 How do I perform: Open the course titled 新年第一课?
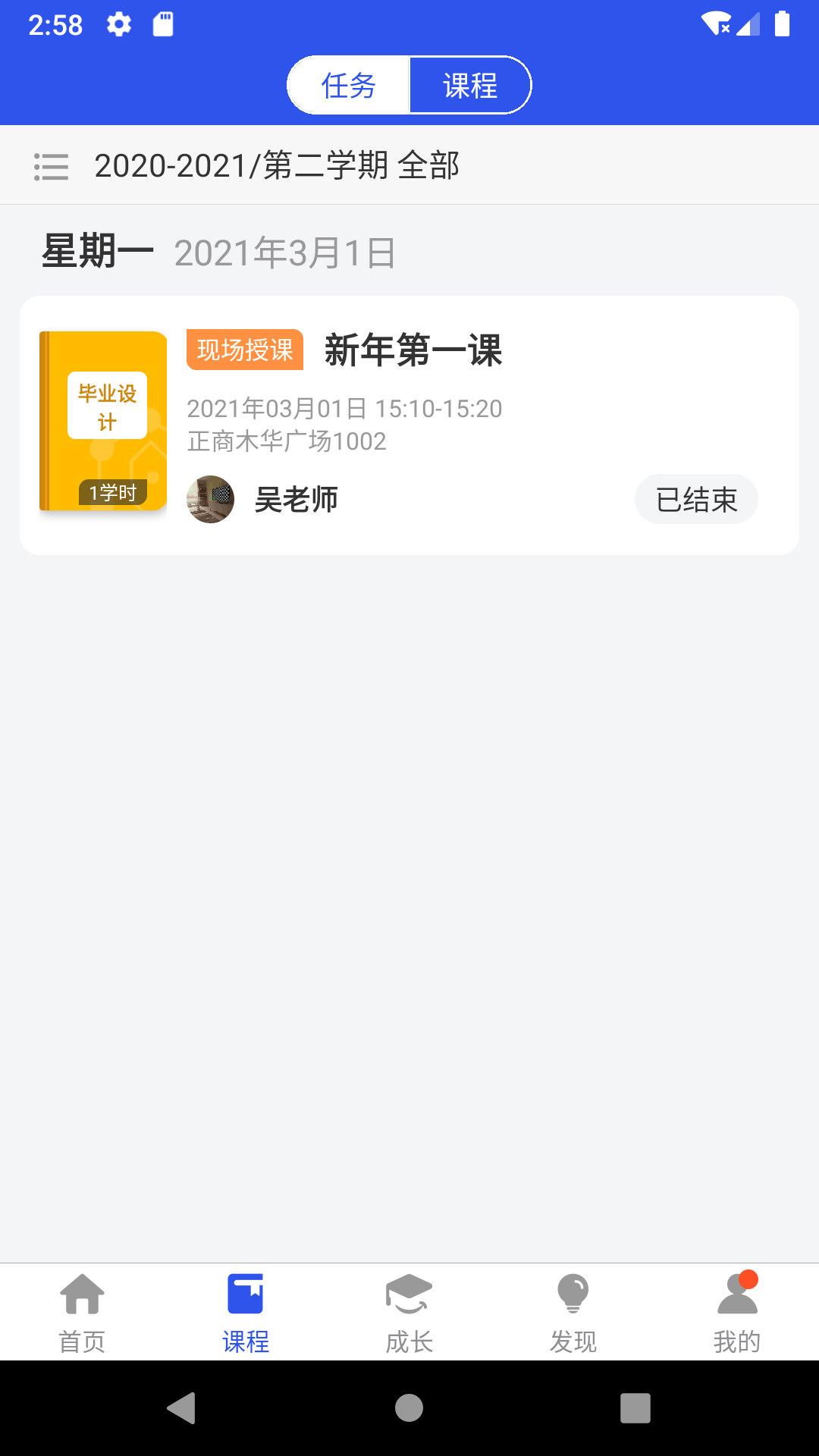(x=413, y=351)
